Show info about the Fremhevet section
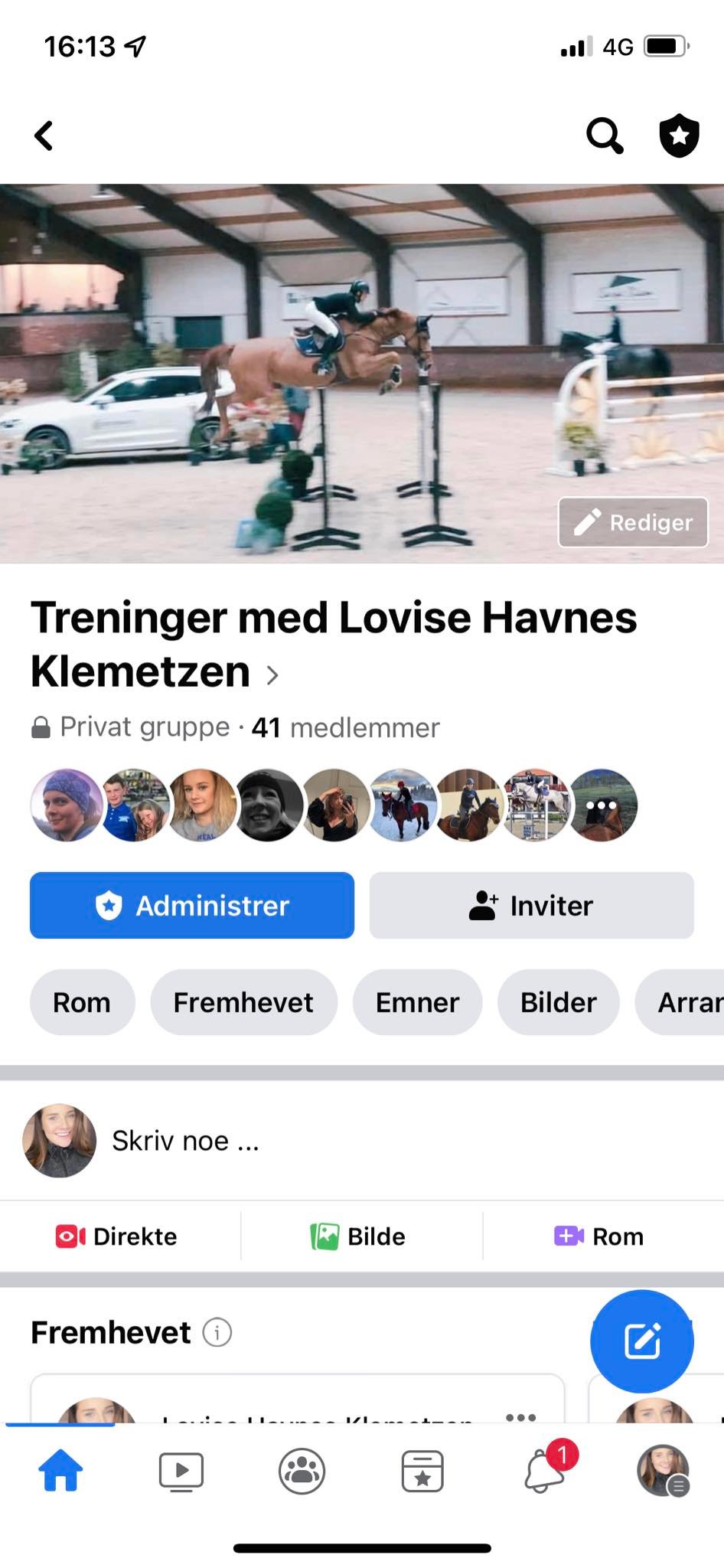The height and width of the screenshot is (1568, 724). (x=217, y=1333)
